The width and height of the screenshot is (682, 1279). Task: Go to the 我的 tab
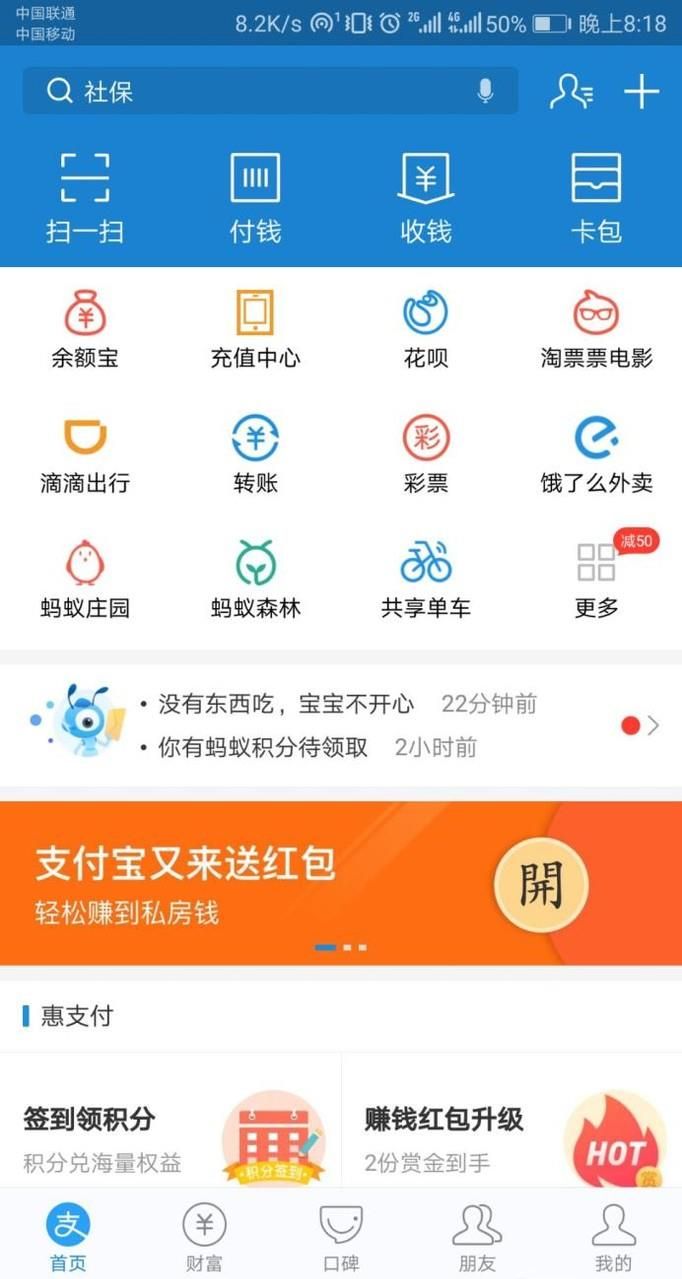(613, 1239)
